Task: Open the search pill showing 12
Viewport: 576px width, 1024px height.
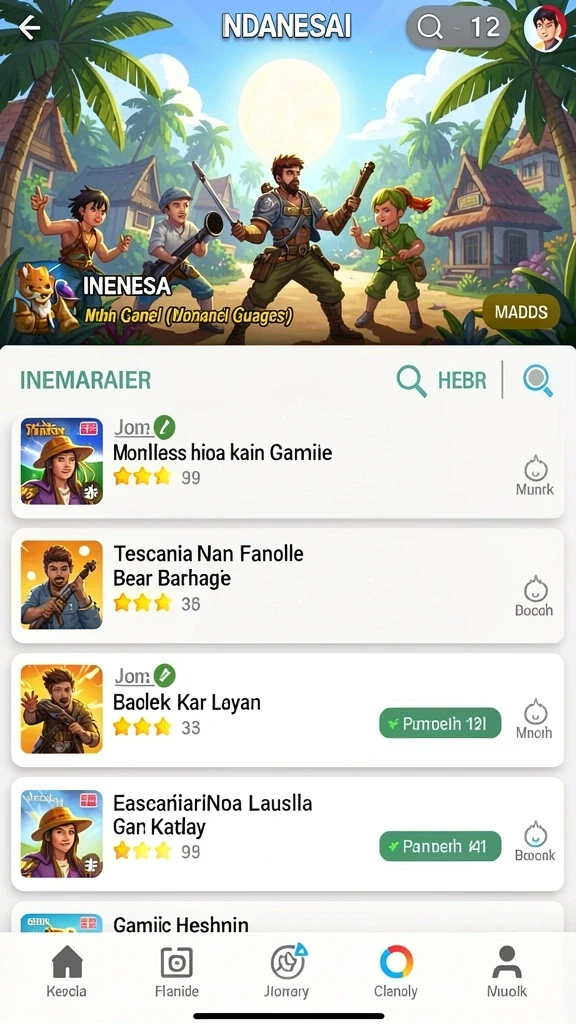Action: tap(458, 27)
